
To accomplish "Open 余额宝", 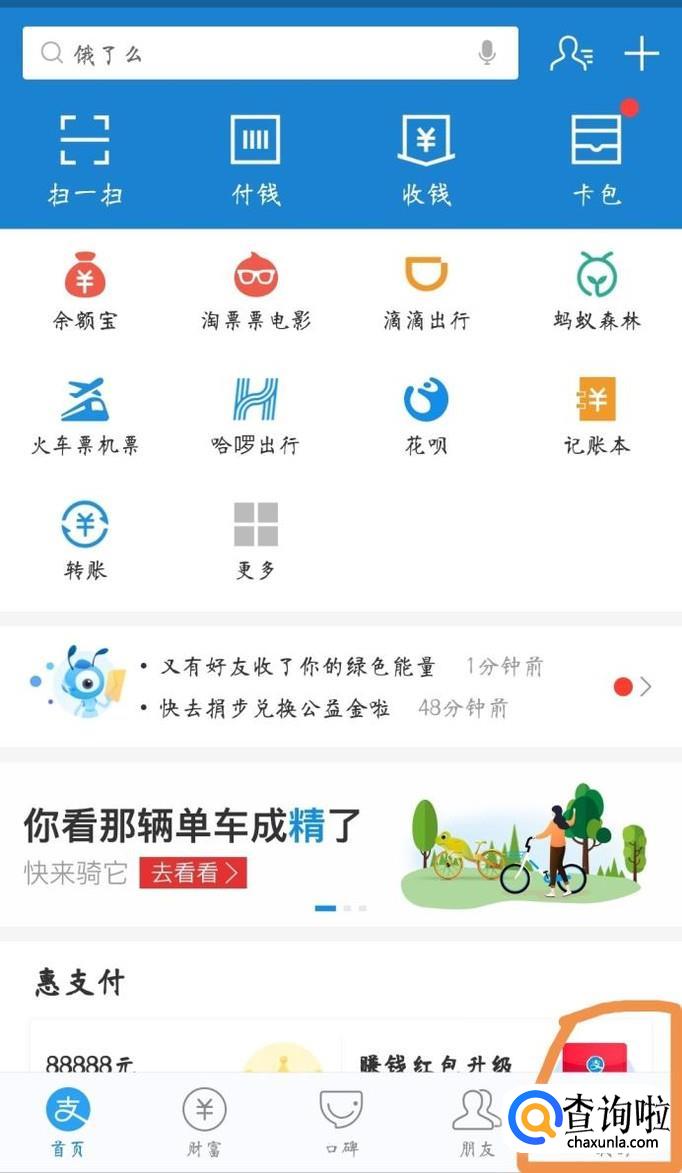I will pos(85,291).
